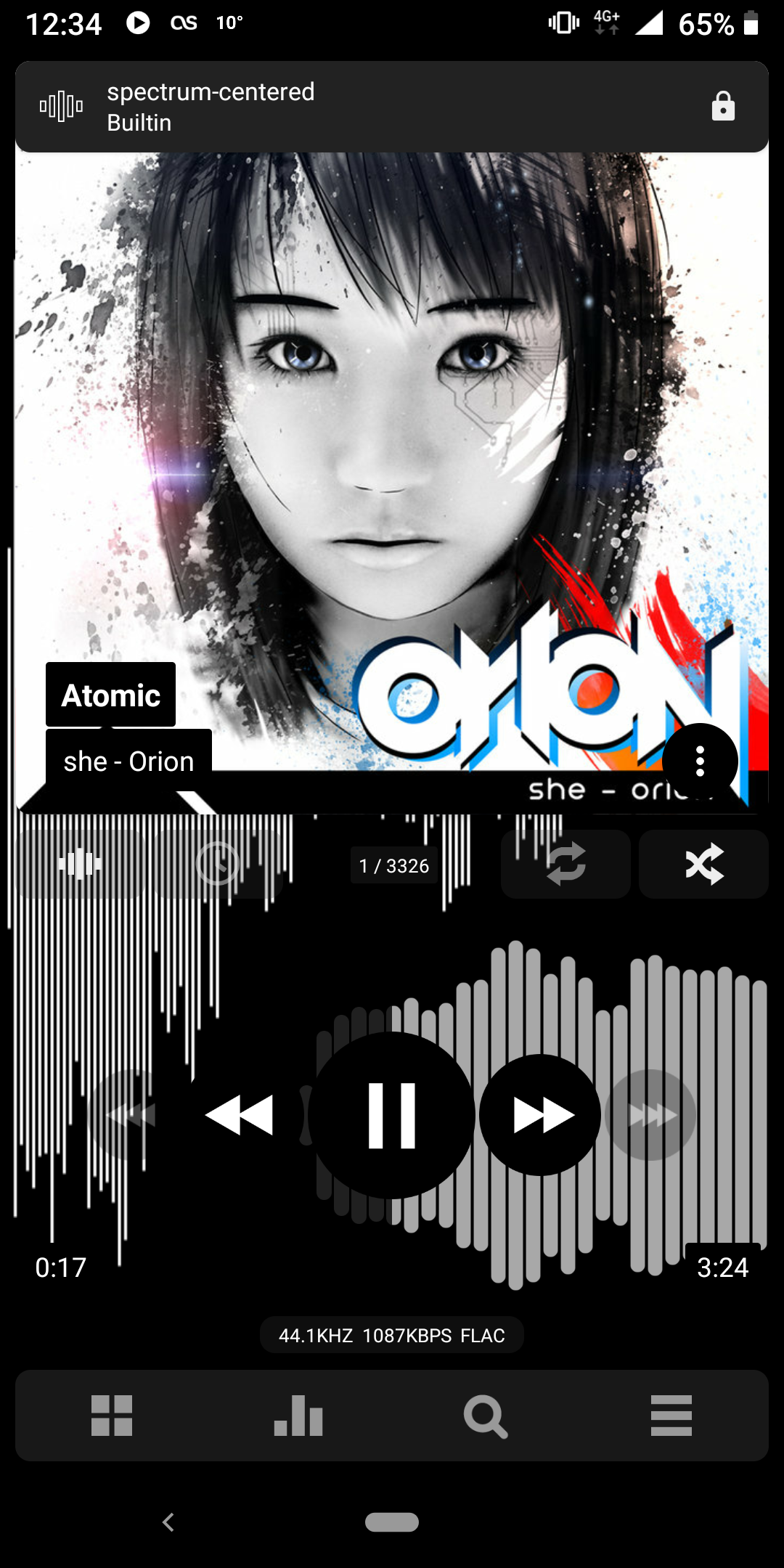Pause the current track
Screen dimensions: 784x1568
[392, 1115]
